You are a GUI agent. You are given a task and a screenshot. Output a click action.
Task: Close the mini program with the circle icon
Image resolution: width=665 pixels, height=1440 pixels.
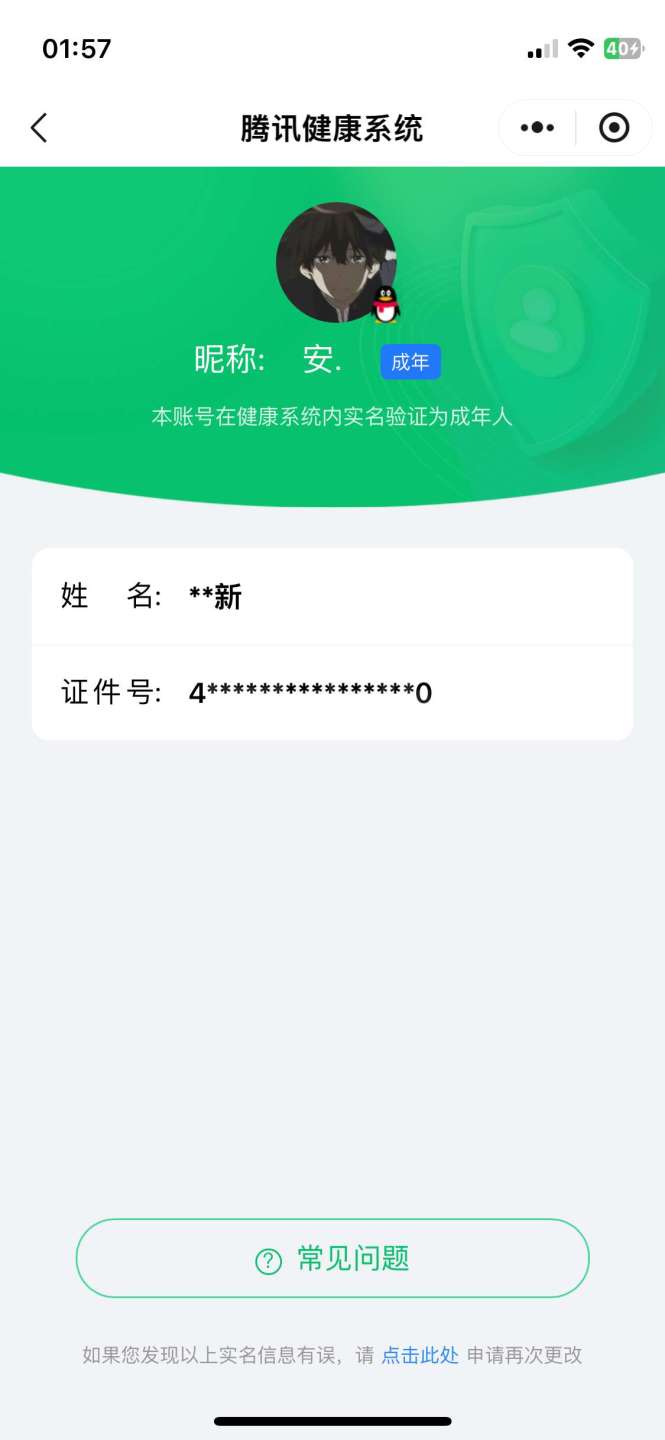[x=613, y=128]
